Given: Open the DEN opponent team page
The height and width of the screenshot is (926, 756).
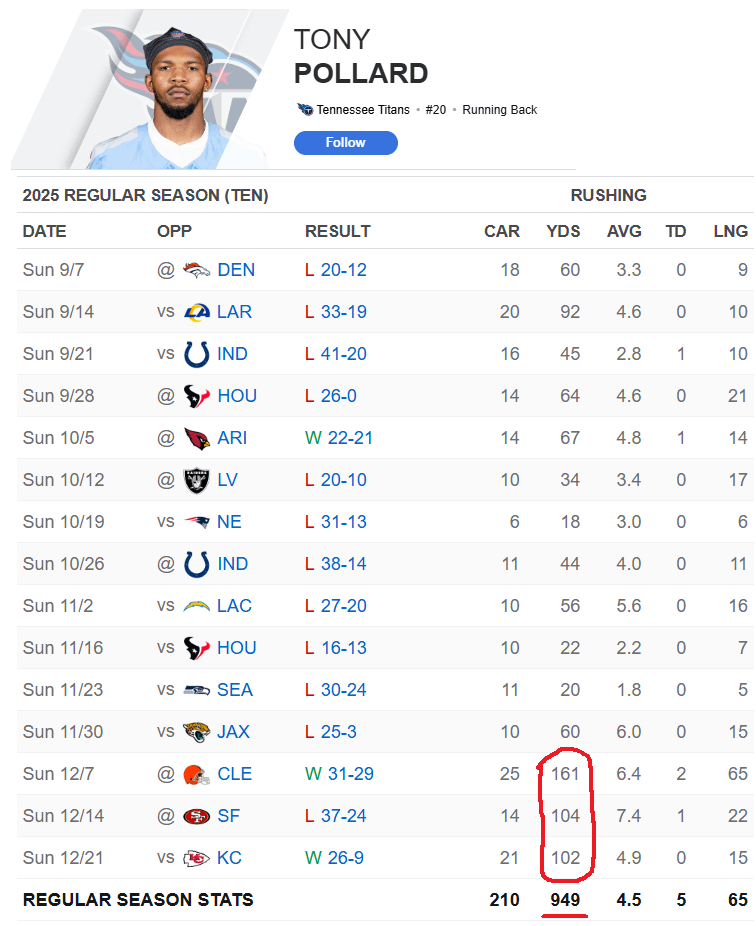Looking at the screenshot, I should tap(235, 270).
